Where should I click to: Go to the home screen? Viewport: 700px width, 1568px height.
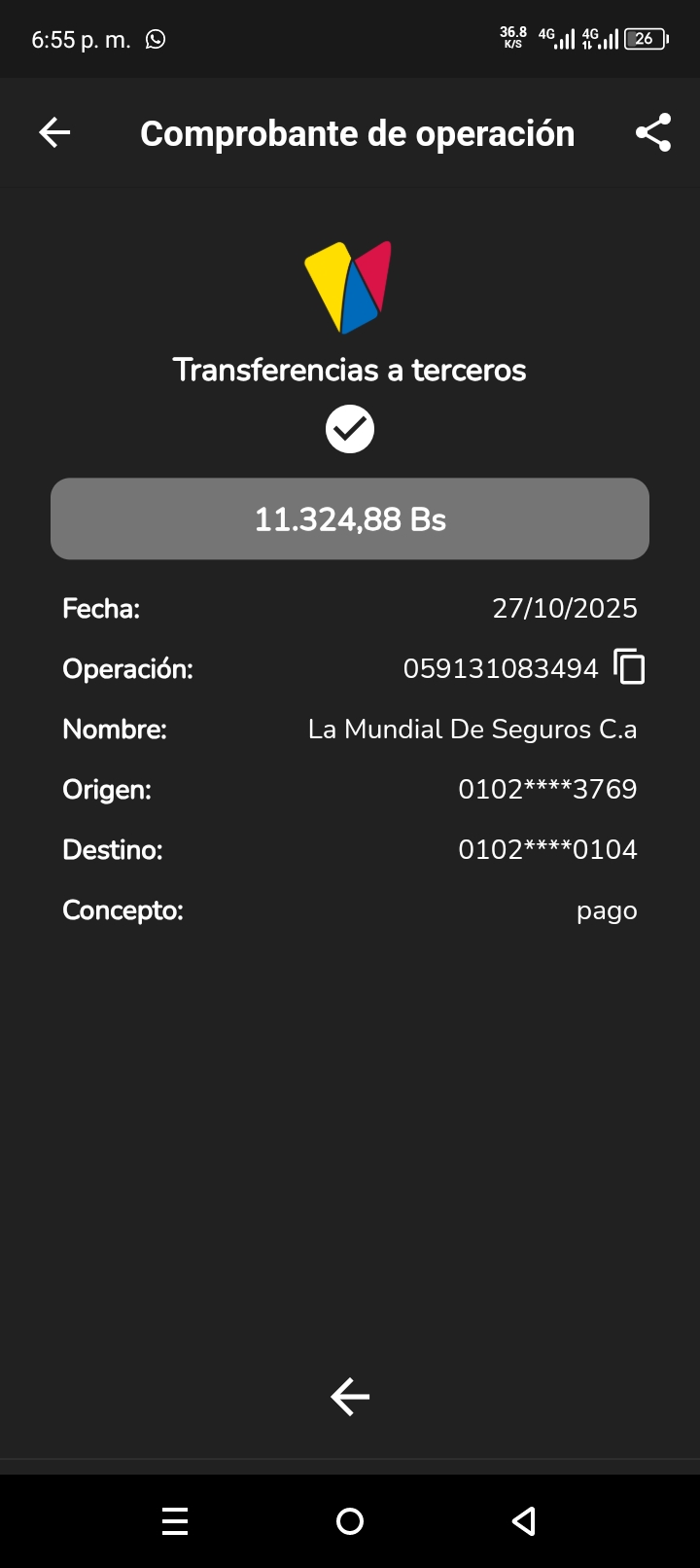pyautogui.click(x=350, y=1521)
